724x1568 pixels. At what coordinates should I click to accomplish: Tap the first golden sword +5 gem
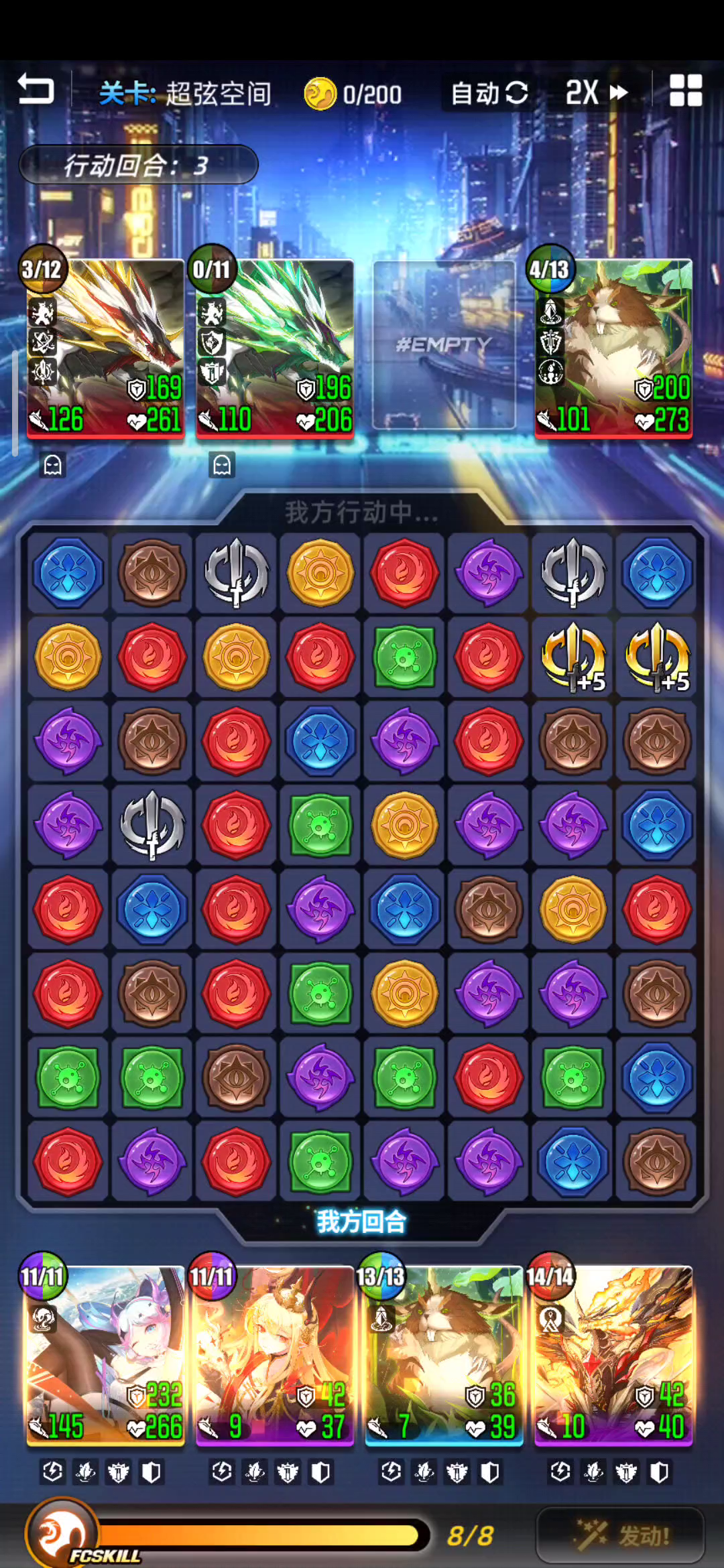(x=572, y=657)
